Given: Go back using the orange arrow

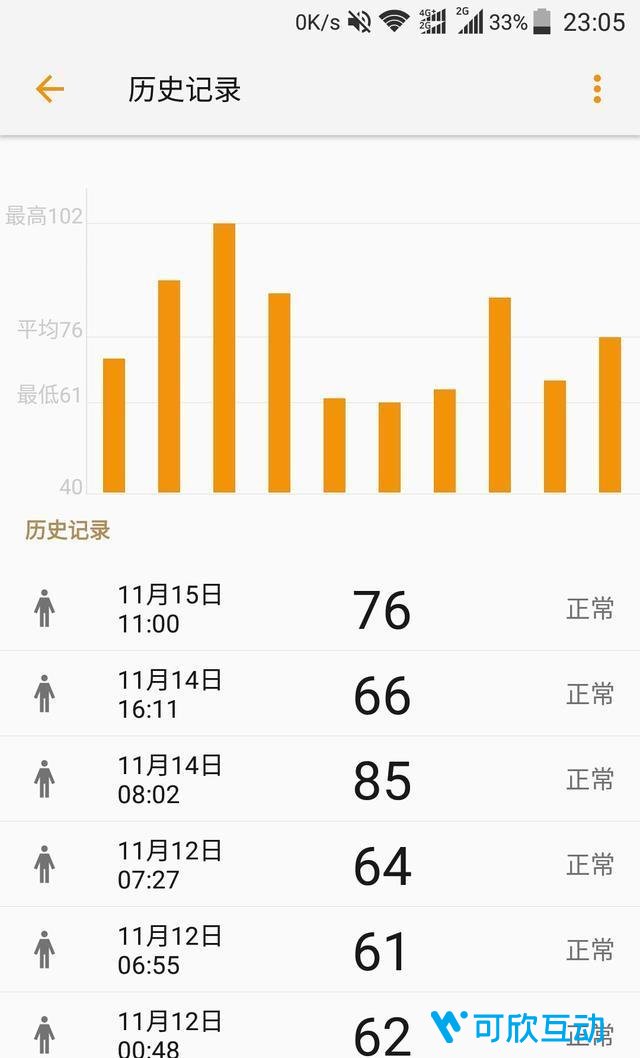Looking at the screenshot, I should coord(49,89).
